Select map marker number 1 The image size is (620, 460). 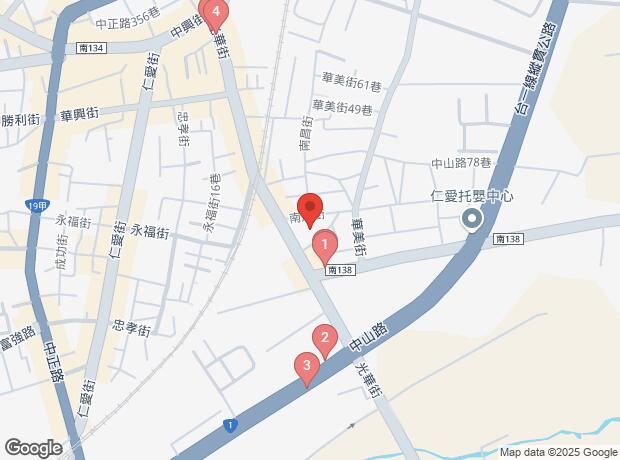click(x=324, y=244)
